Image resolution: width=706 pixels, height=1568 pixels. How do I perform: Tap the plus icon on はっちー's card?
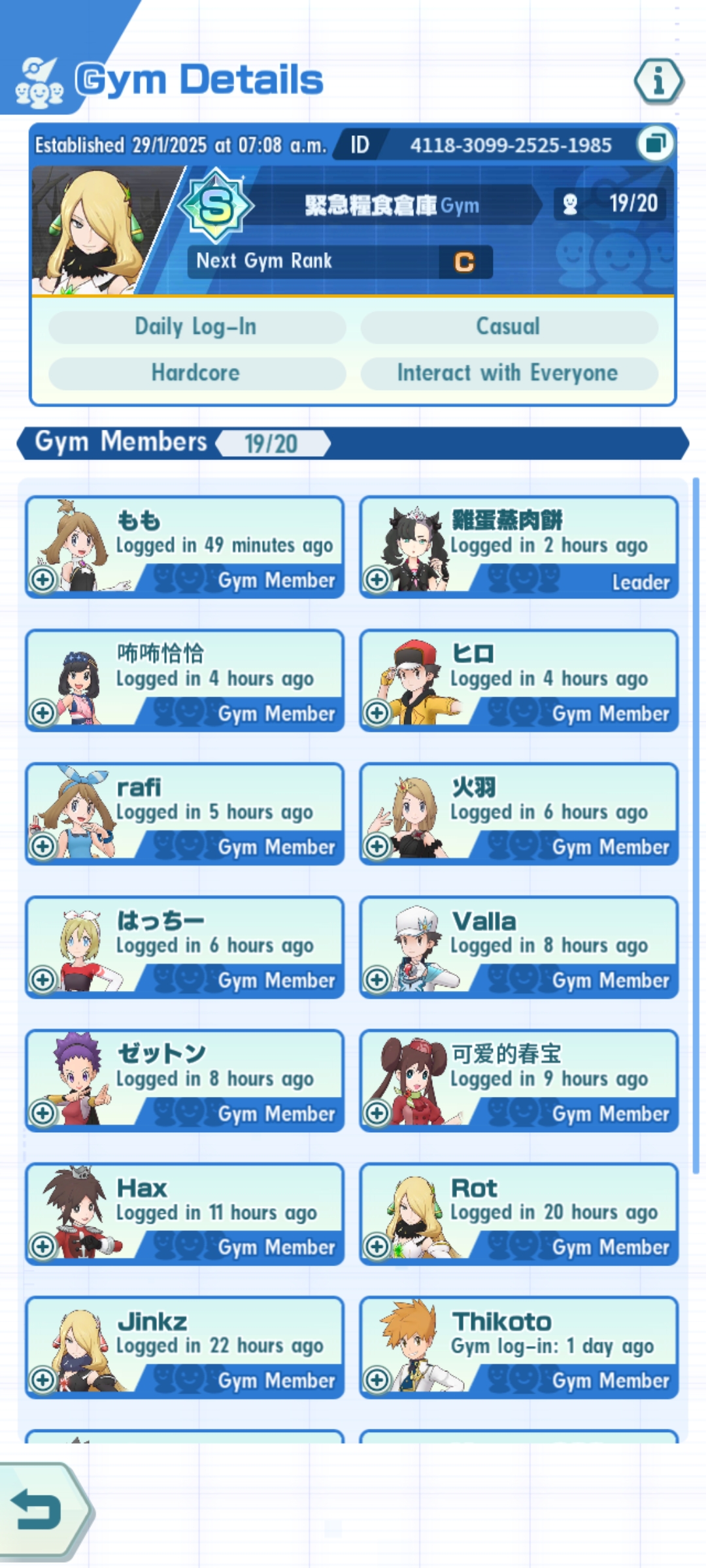(x=43, y=979)
